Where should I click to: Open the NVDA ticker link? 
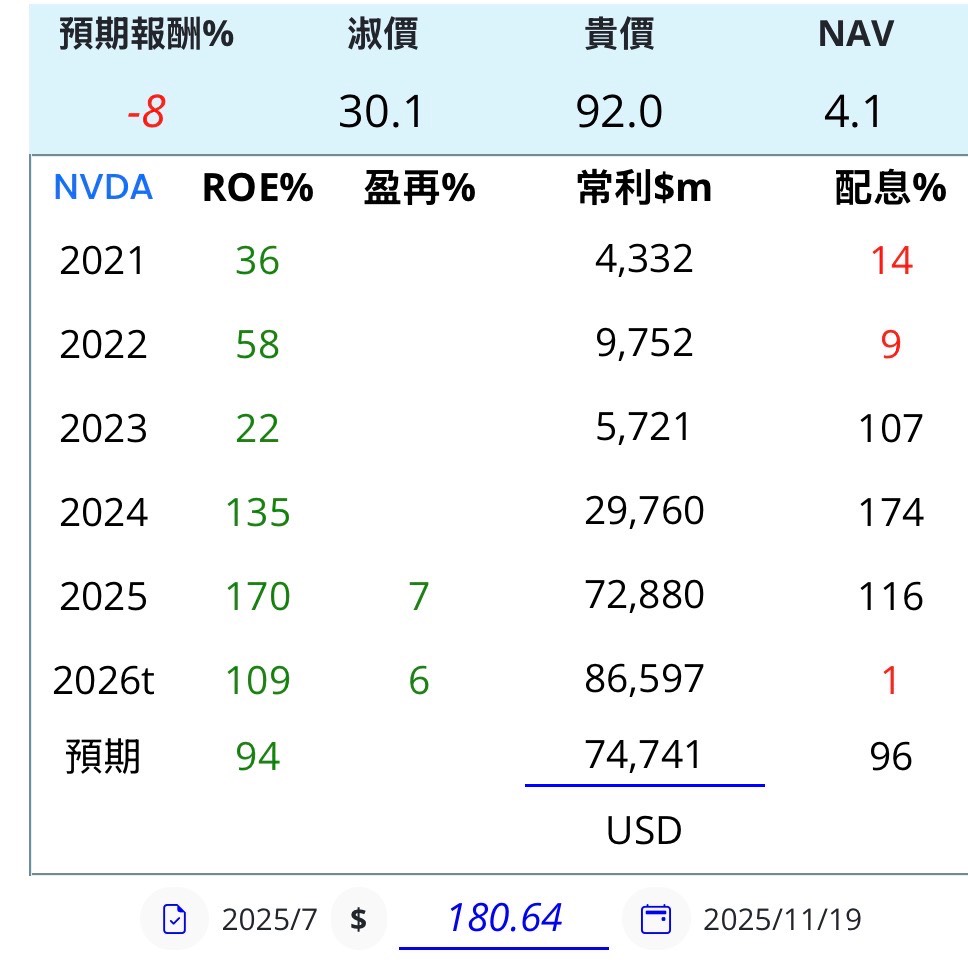(103, 187)
